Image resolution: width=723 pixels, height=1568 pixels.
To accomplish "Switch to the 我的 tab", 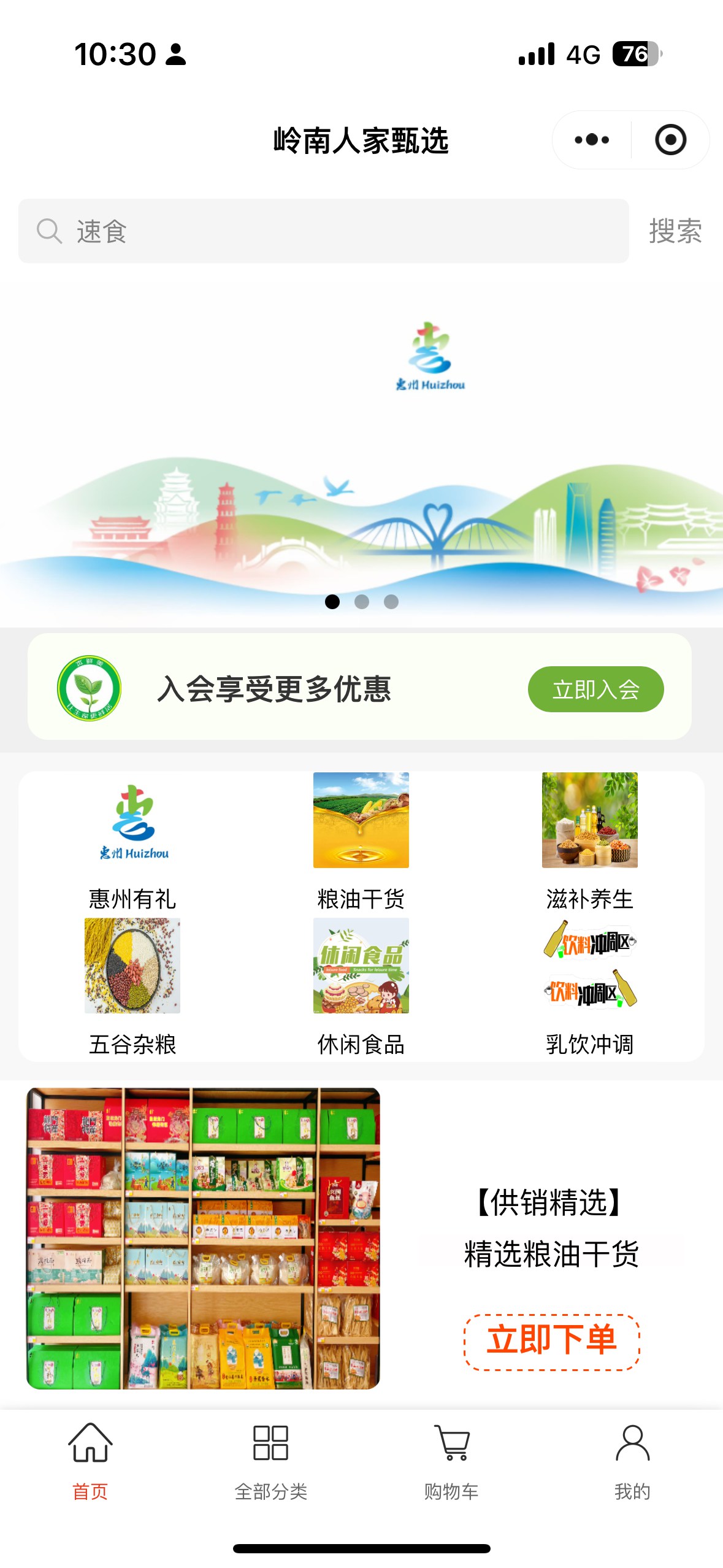I will 632,1462.
